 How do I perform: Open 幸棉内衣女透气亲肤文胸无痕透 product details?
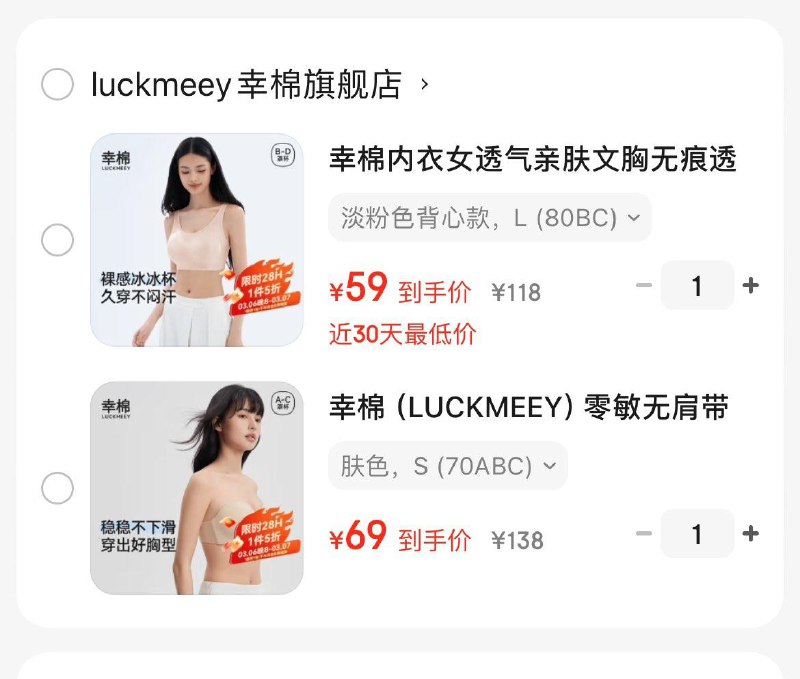(532, 159)
